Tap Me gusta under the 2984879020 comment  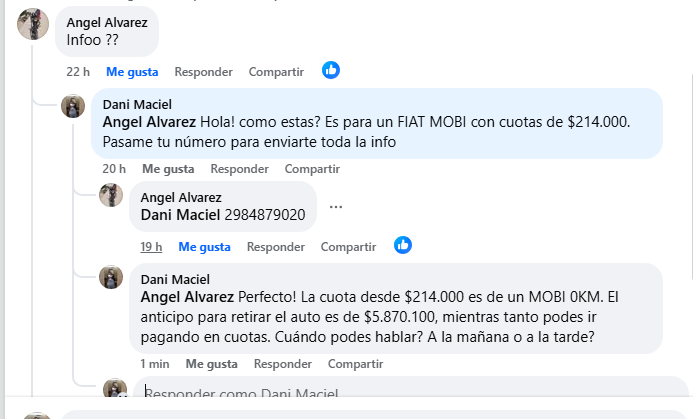[x=204, y=246]
